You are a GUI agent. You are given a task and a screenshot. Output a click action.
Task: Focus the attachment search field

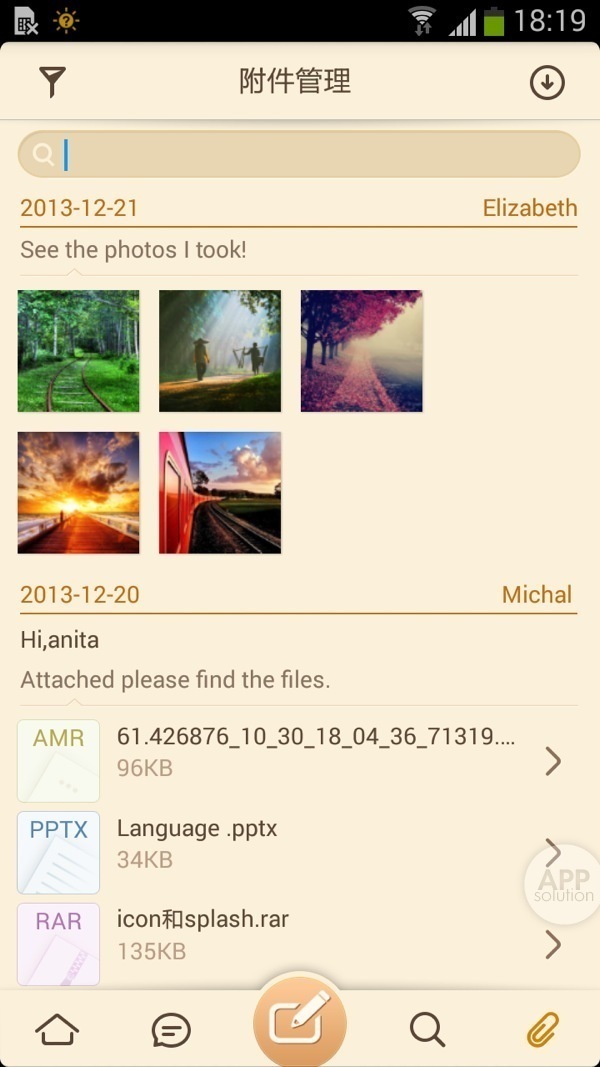[300, 154]
